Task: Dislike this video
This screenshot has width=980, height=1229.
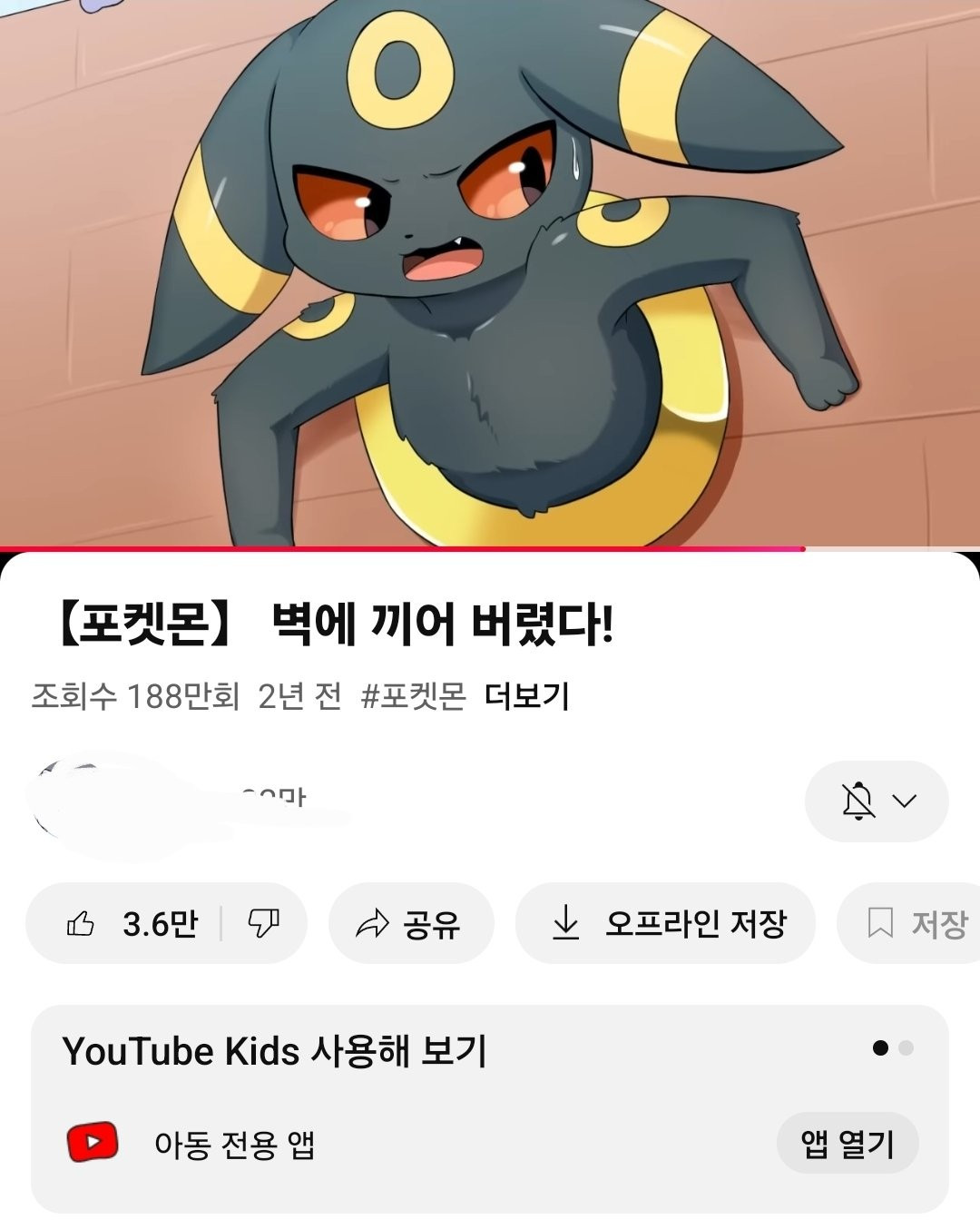Action: (x=263, y=924)
